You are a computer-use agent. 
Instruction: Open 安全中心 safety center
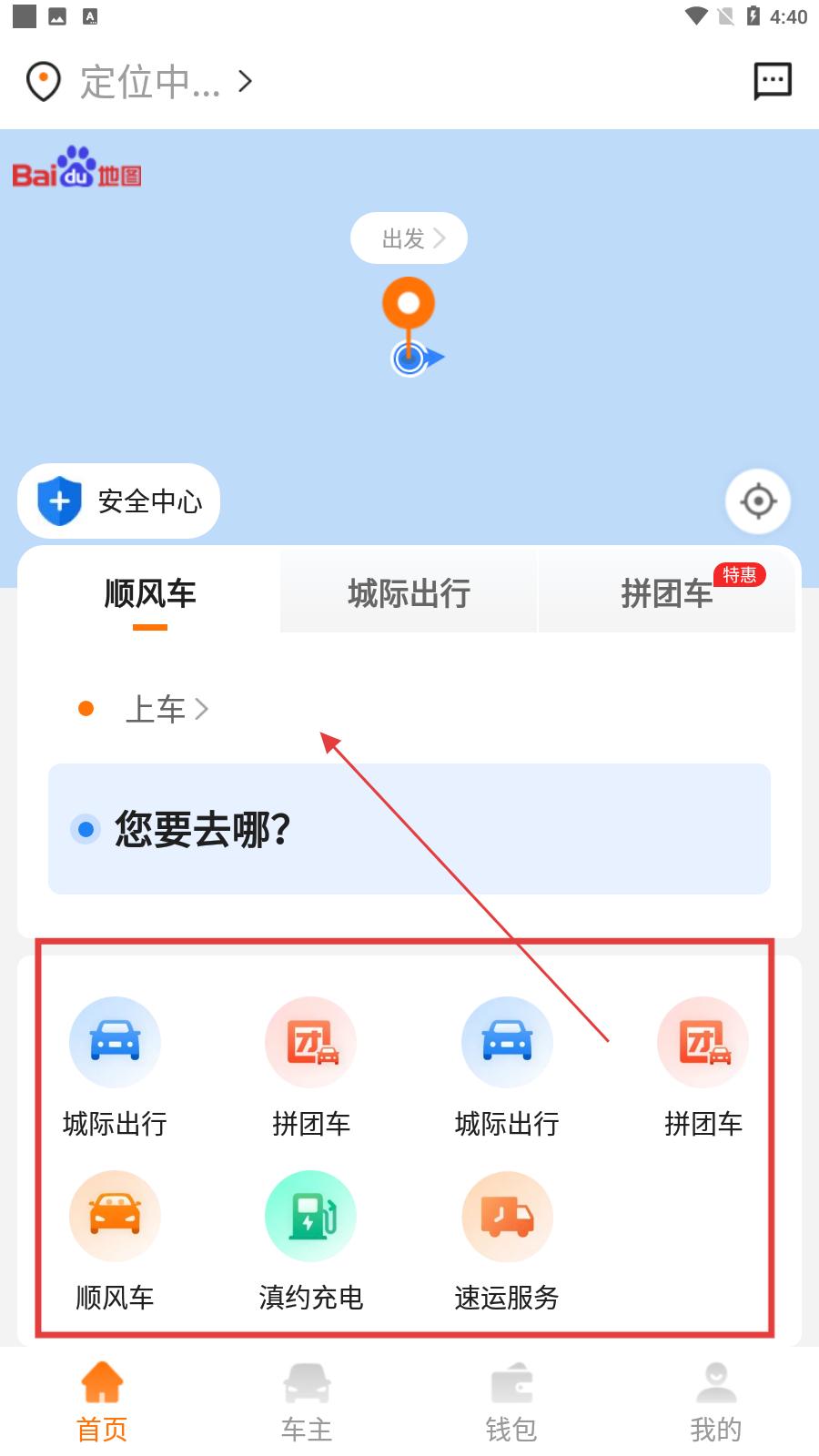[119, 501]
